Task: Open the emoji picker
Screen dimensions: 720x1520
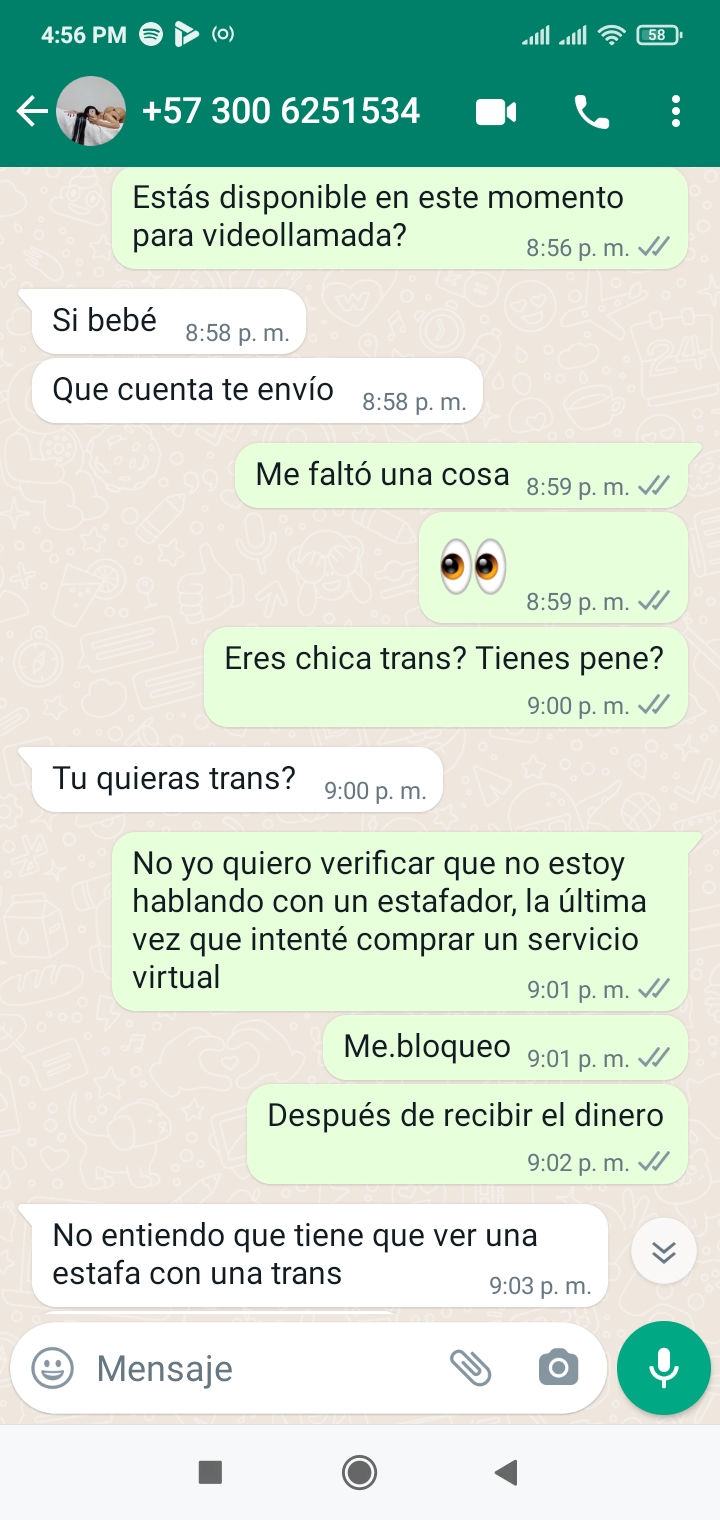Action: (52, 1368)
